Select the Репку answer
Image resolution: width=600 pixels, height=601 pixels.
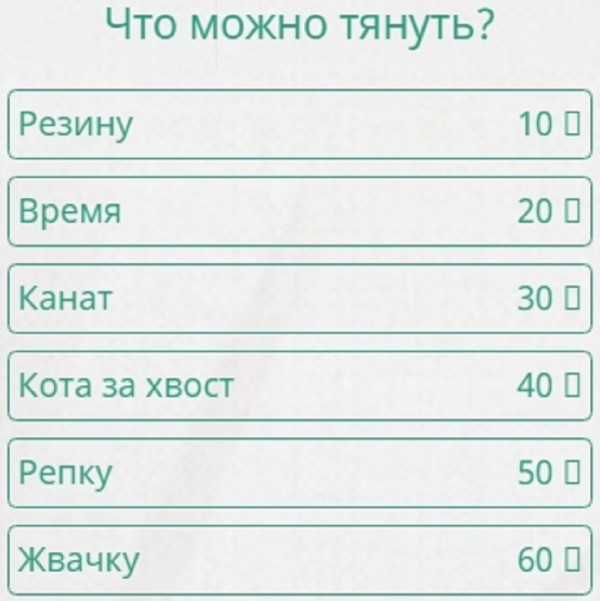298,473
